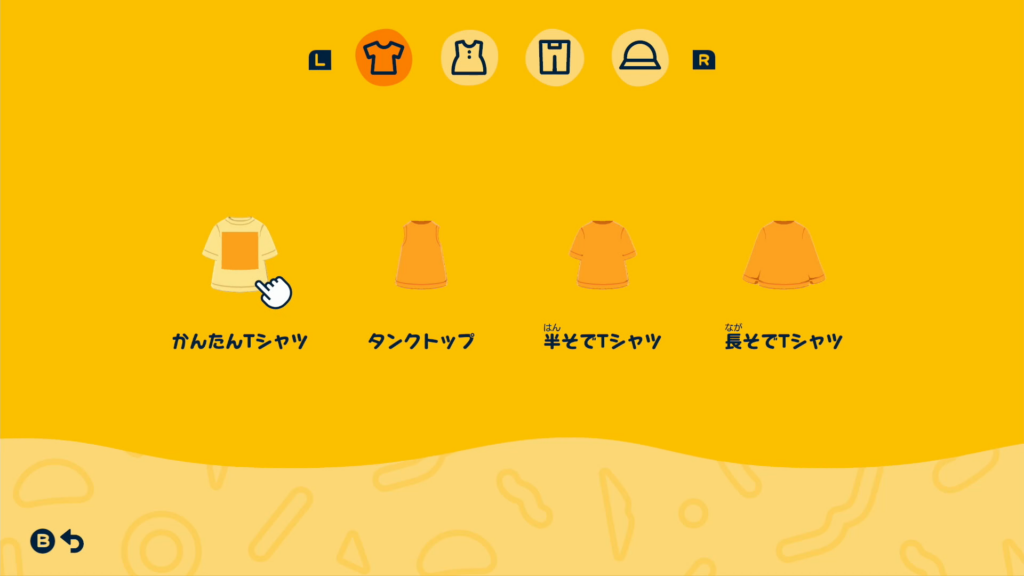Tap the L button to the previous category
This screenshot has height=576, width=1024.
pyautogui.click(x=319, y=61)
